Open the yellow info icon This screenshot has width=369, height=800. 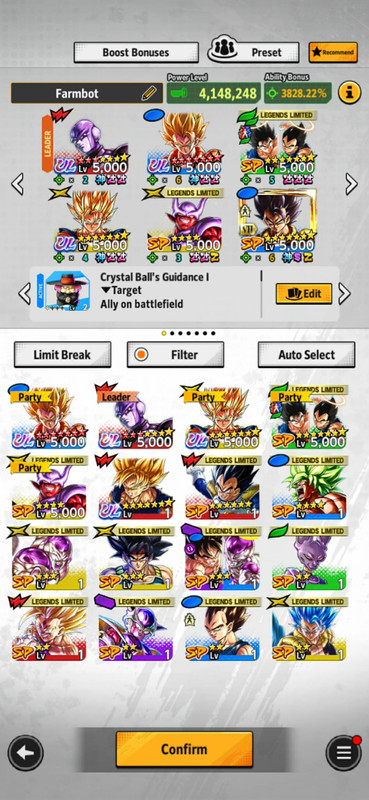[350, 93]
